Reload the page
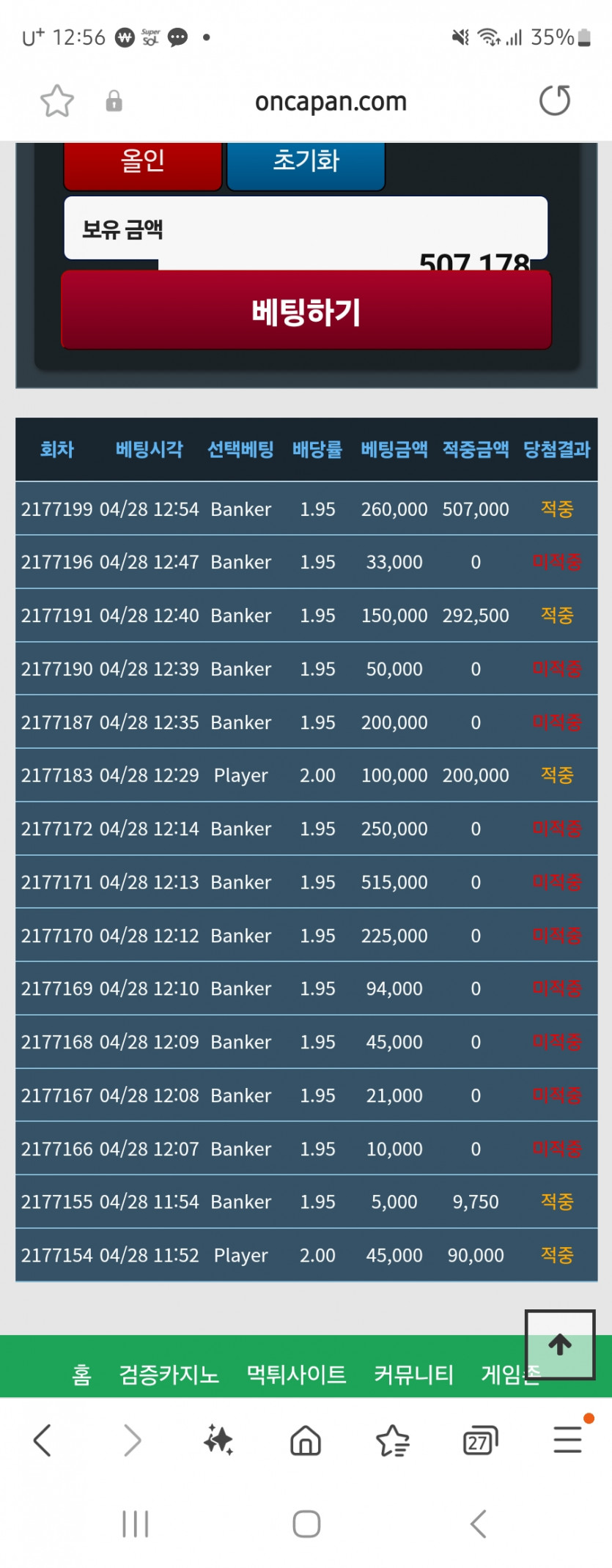 point(555,101)
